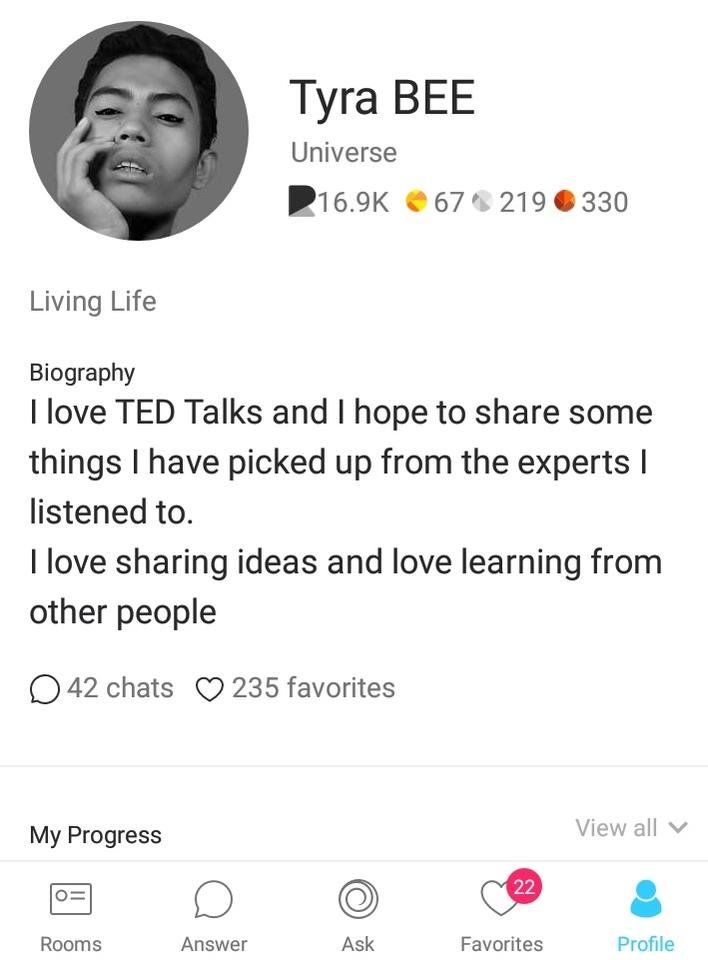The height and width of the screenshot is (960, 708).
Task: Open Favorites with 22 notifications
Action: 501,914
